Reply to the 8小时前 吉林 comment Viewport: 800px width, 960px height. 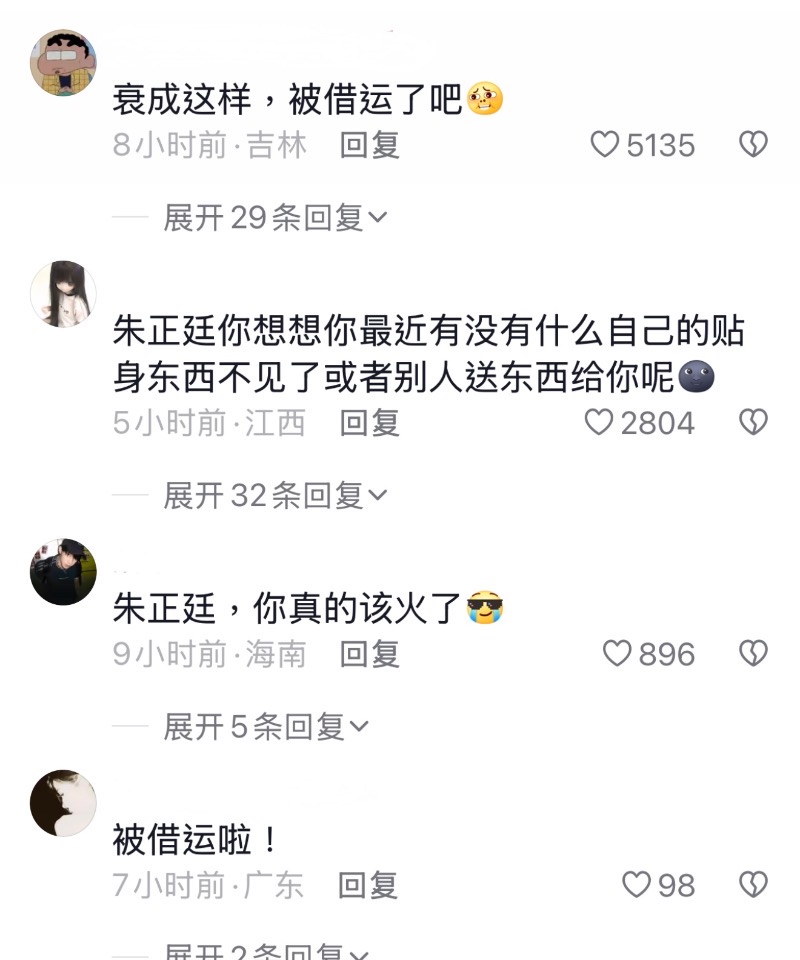pos(370,146)
